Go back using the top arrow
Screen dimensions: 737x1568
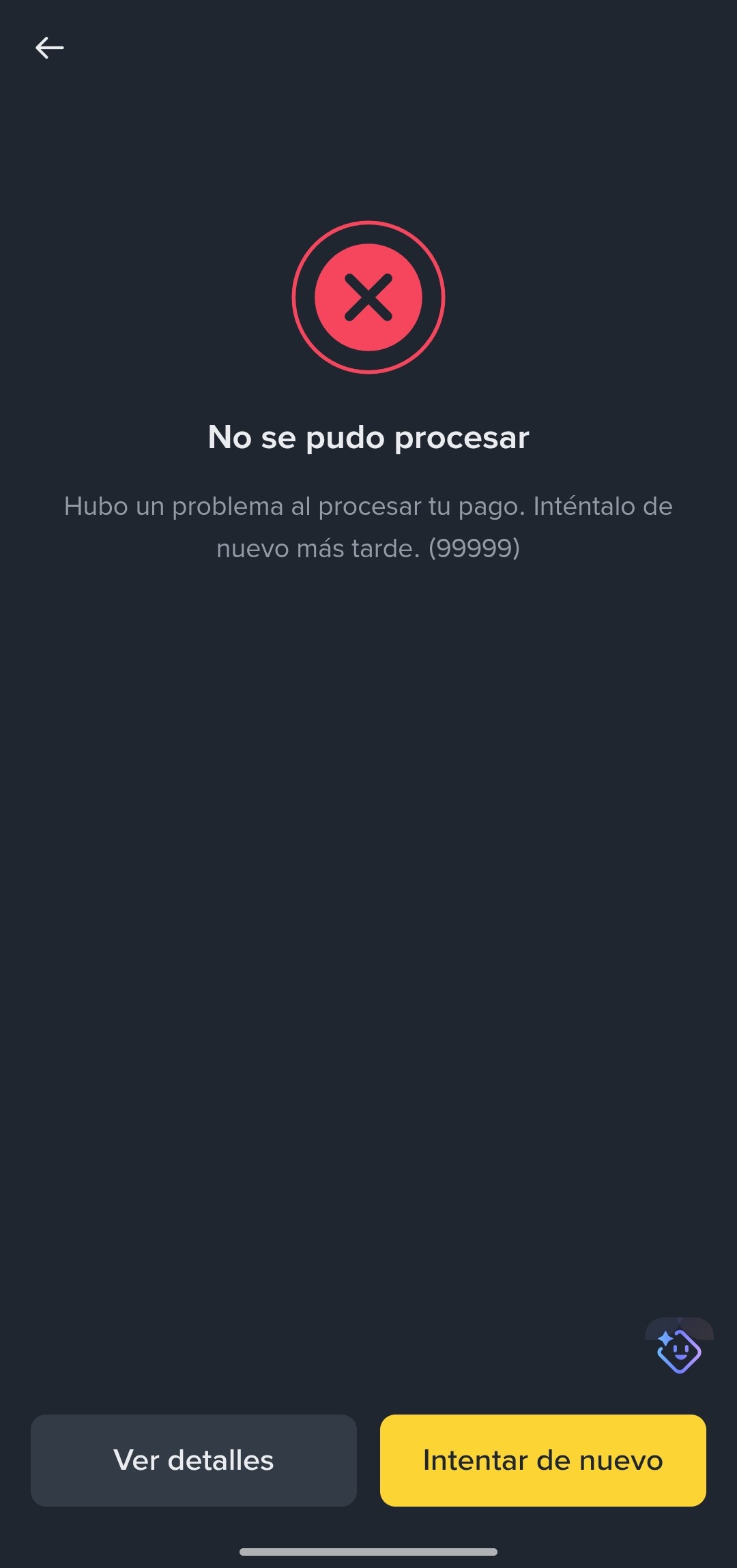50,48
